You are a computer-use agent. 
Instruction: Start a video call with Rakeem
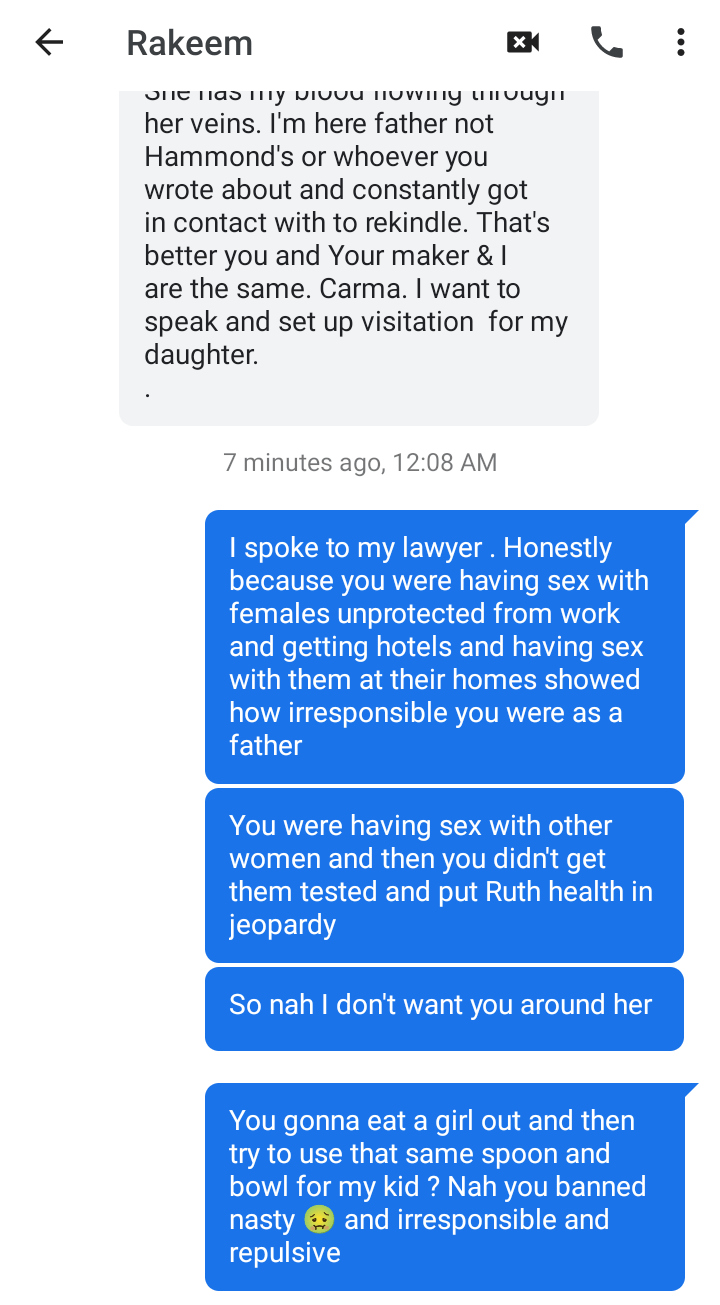click(x=523, y=42)
